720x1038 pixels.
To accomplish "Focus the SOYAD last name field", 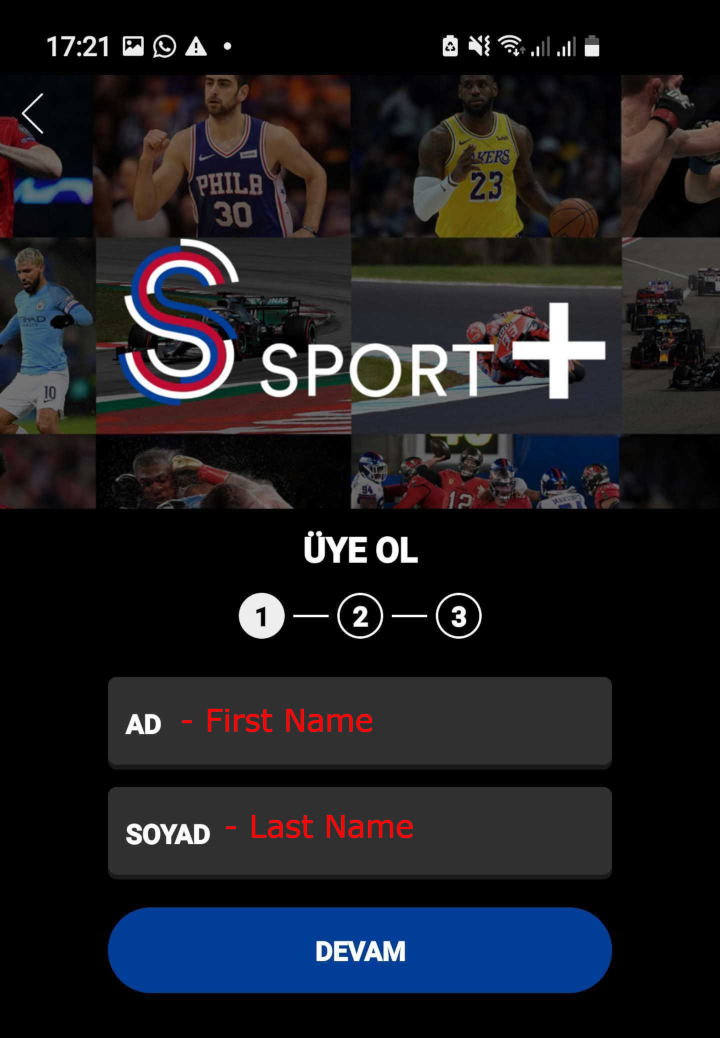I will (360, 830).
